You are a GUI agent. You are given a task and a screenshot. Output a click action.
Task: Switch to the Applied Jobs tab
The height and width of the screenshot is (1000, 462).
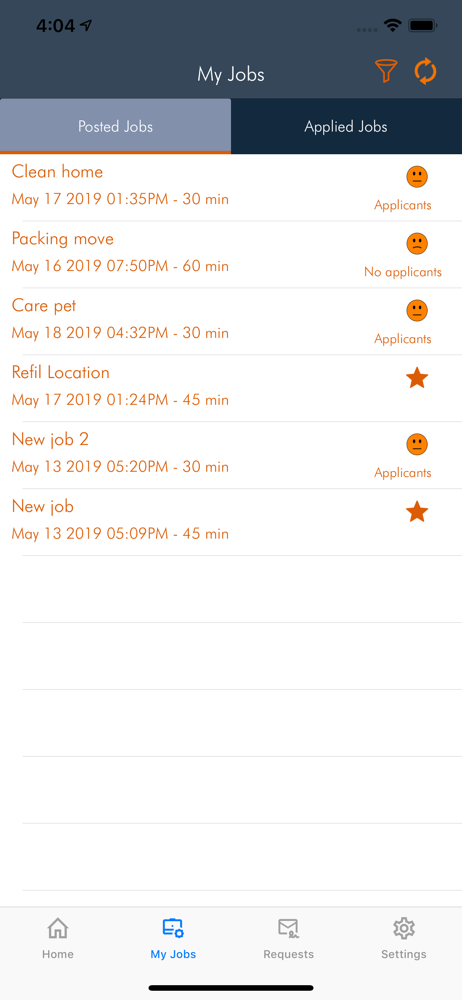(346, 126)
